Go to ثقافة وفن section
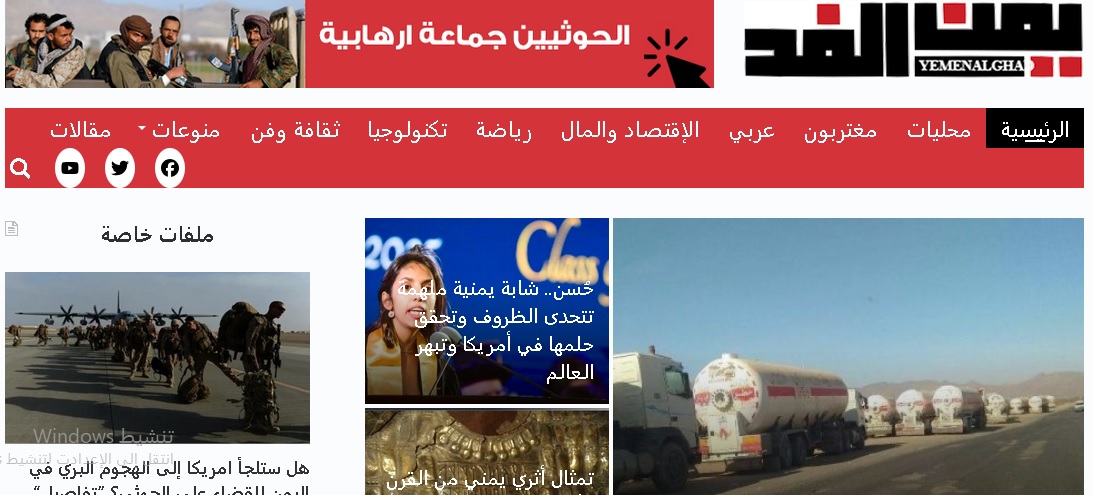Screen dimensions: 1093x495 coord(295,130)
